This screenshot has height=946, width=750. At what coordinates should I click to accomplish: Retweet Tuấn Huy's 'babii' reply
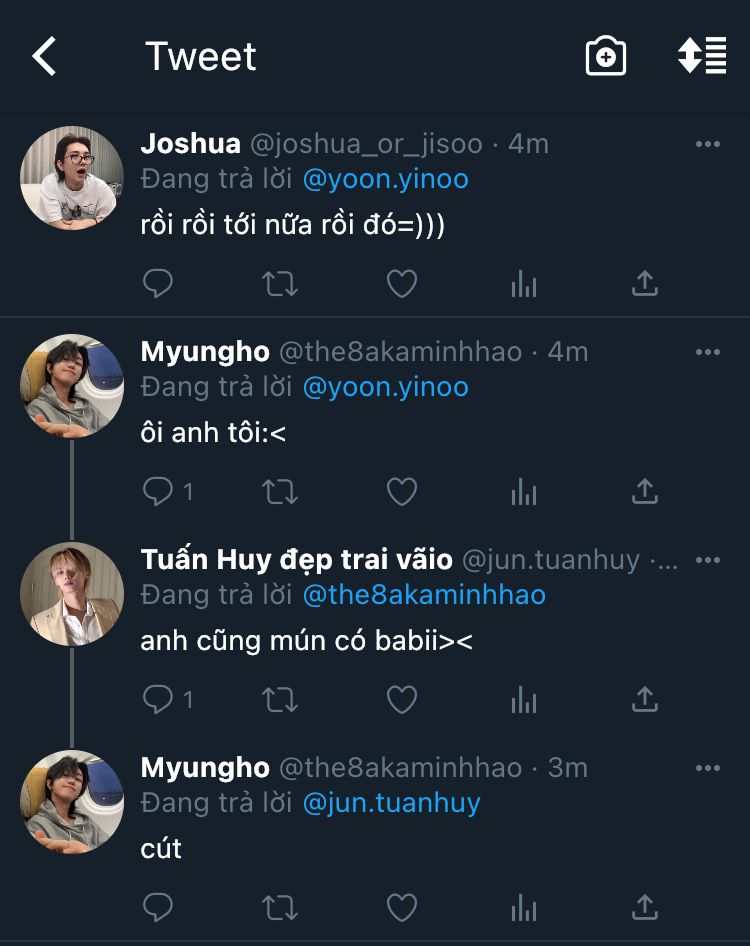[x=280, y=700]
